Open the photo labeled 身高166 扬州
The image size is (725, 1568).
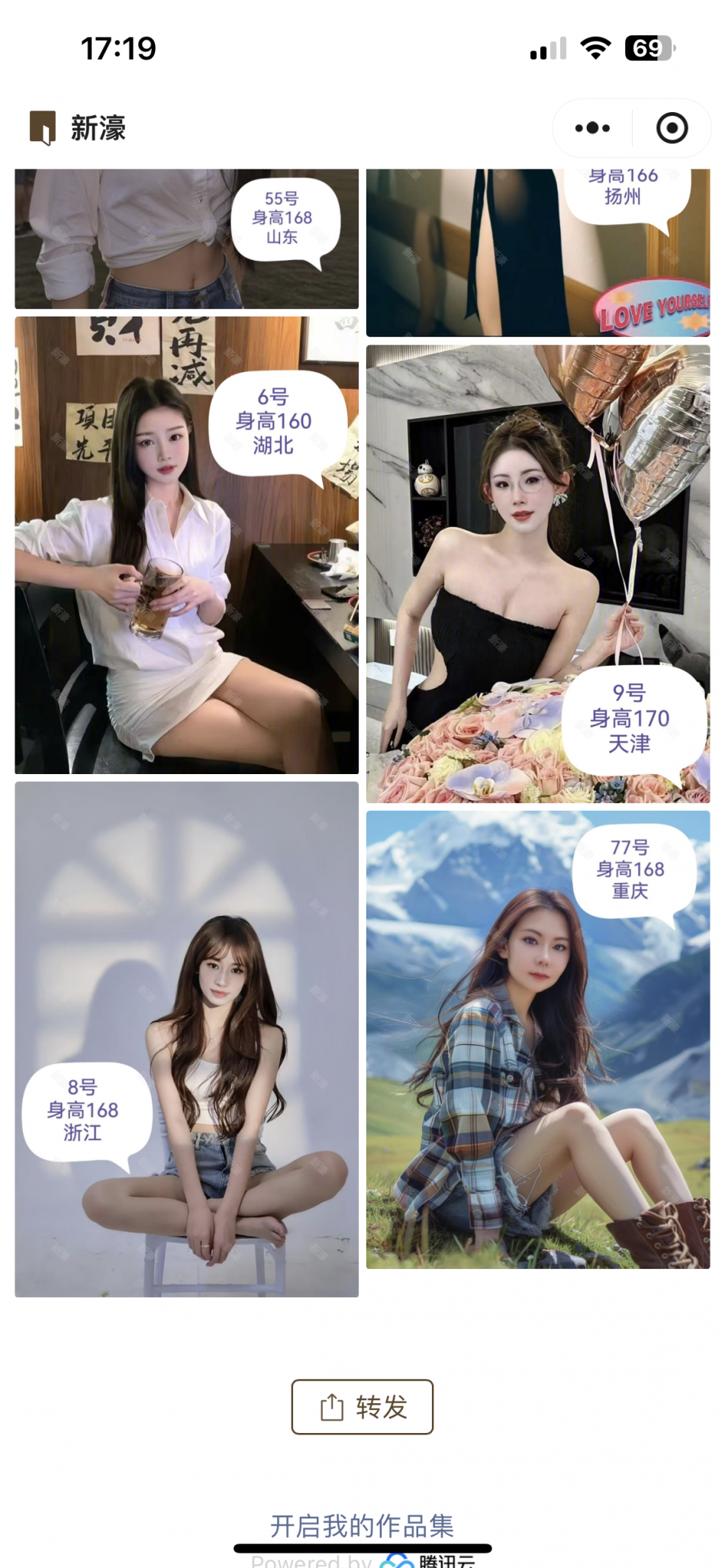tap(537, 252)
